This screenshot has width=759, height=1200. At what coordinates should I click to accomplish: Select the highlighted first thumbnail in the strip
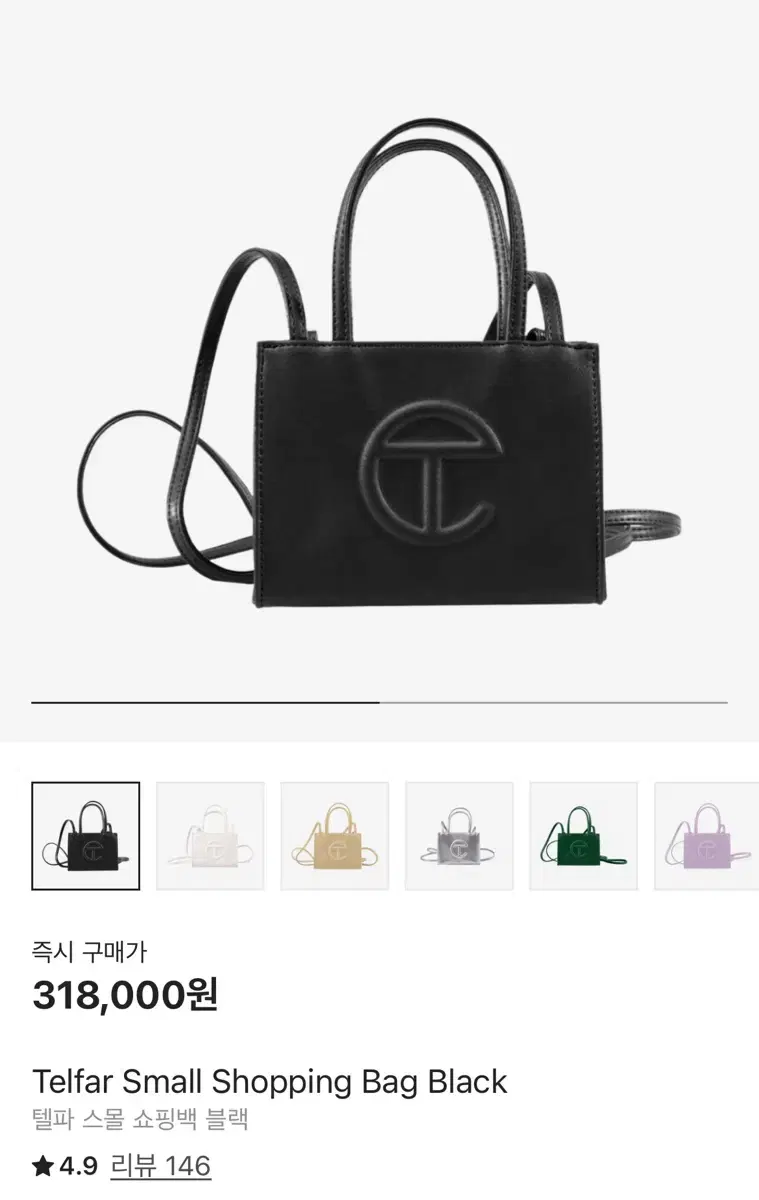(87, 834)
